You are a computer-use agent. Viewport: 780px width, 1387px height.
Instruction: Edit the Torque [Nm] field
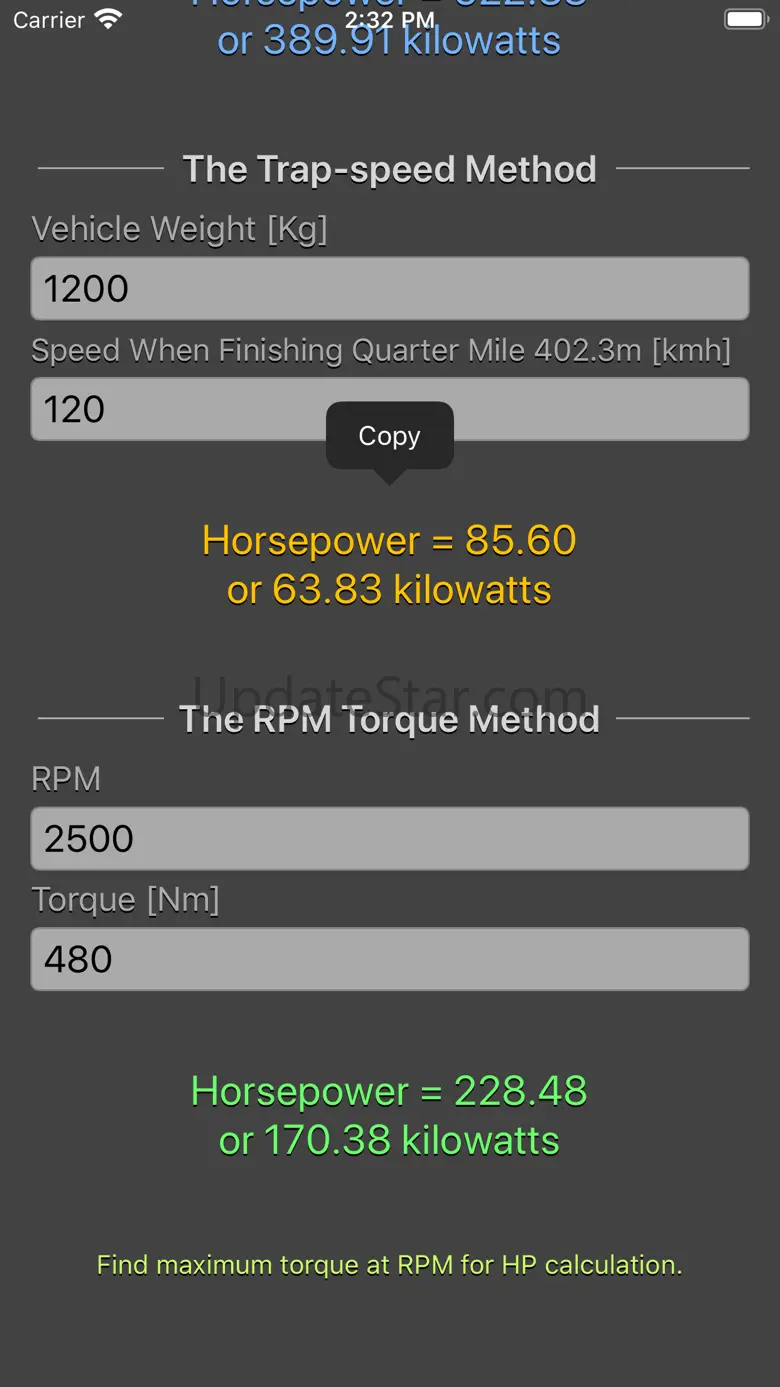[390, 959]
